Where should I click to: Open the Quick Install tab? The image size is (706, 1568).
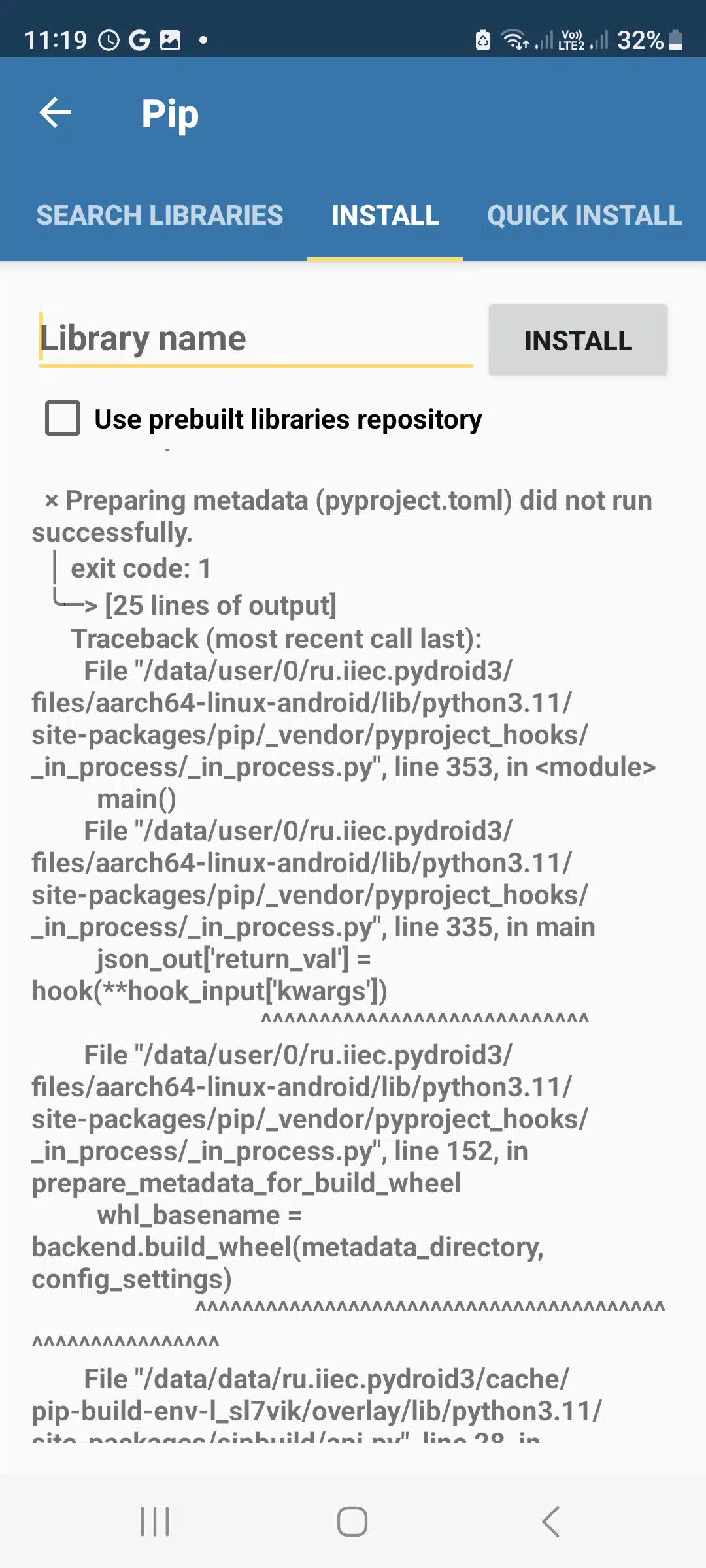point(584,216)
